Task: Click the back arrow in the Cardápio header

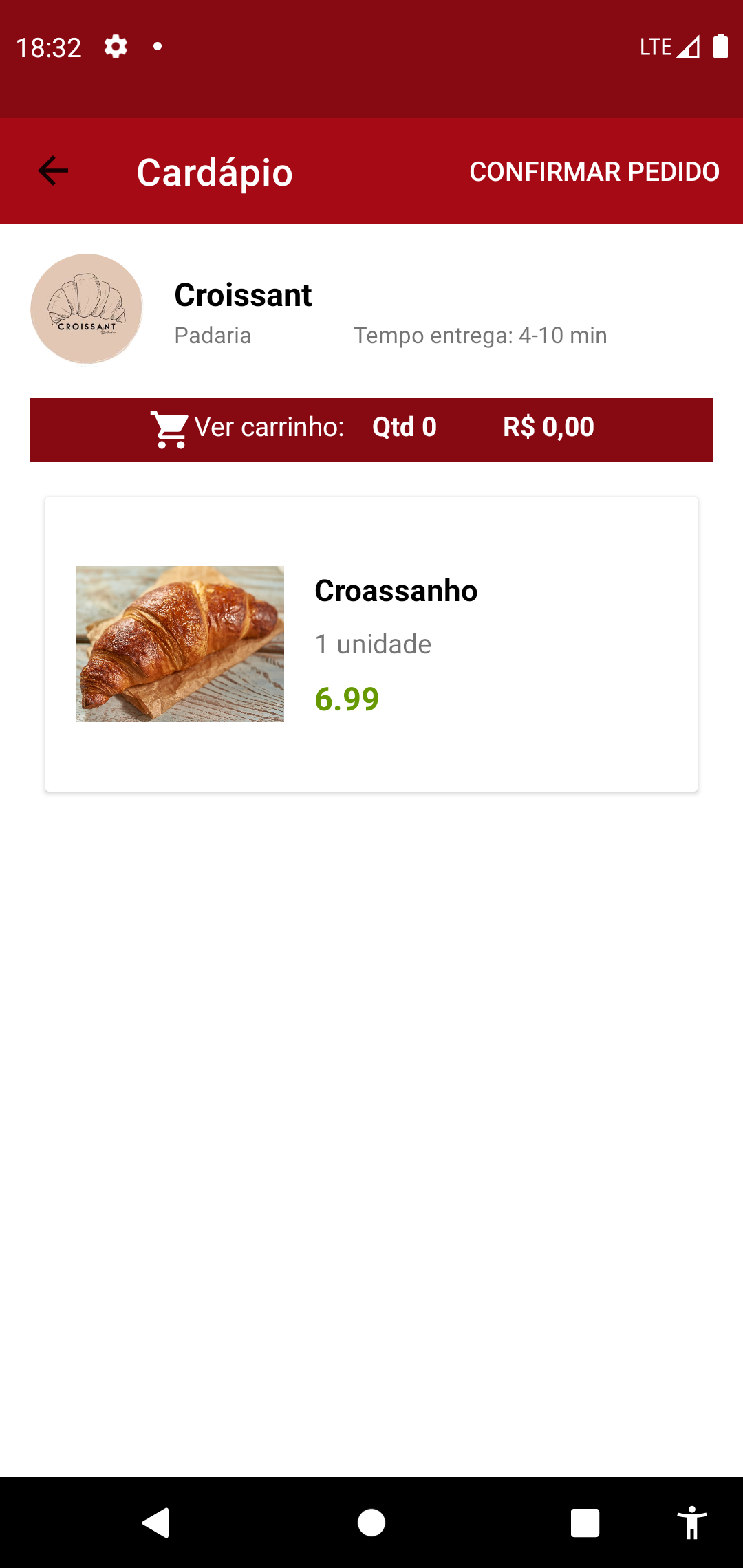Action: [x=52, y=172]
